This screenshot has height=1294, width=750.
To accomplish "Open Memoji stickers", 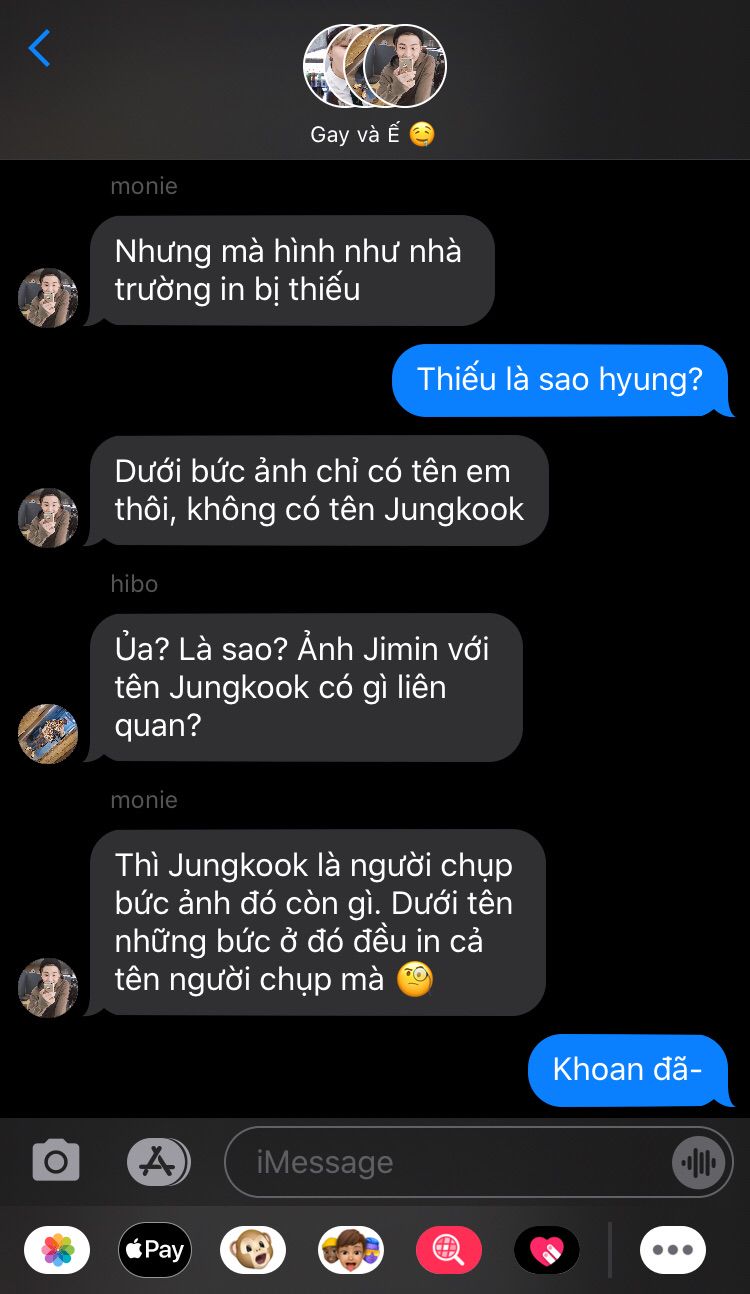I will [x=351, y=1250].
